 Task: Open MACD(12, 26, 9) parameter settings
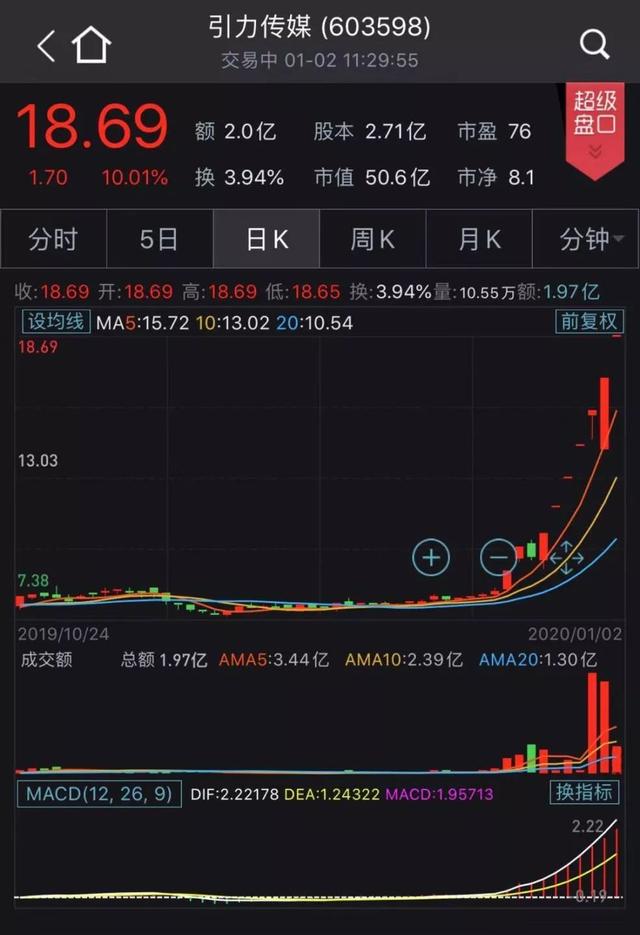click(x=99, y=794)
